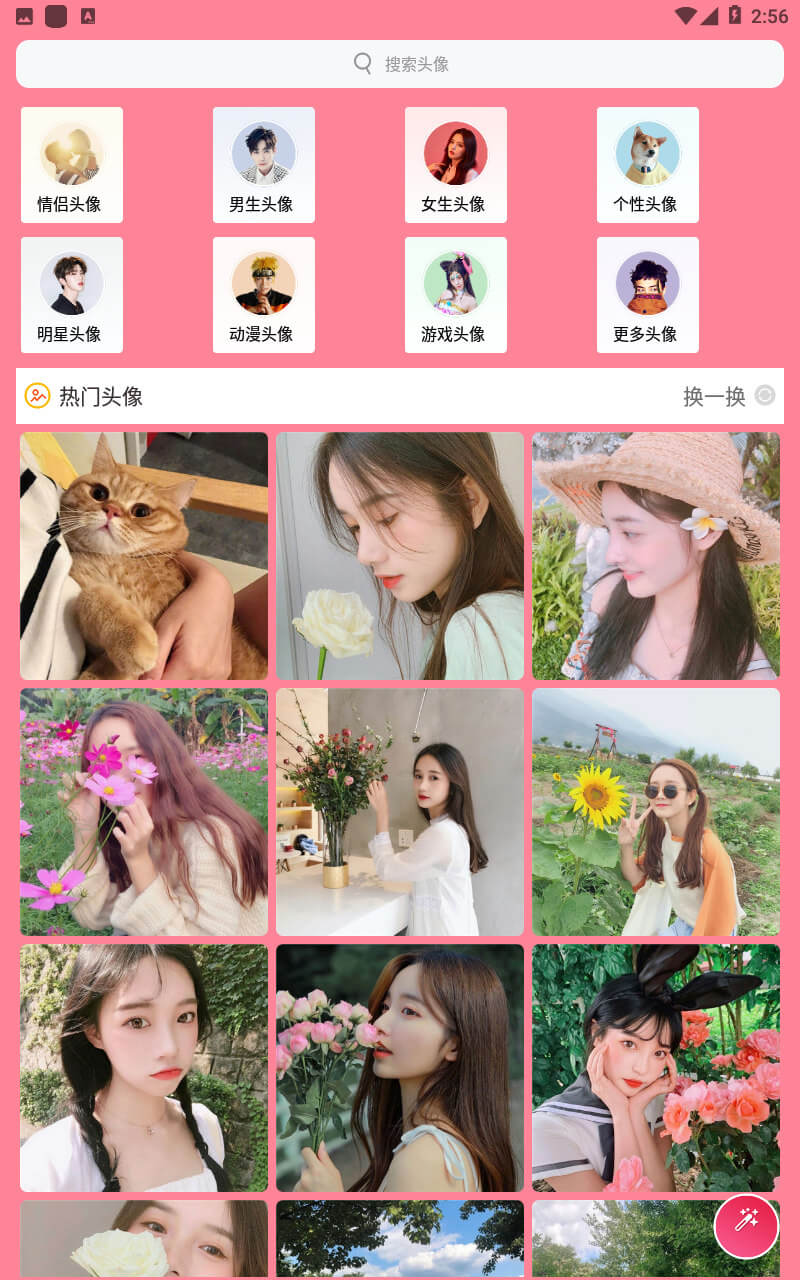Select the 女生头像 category
800x1280 pixels.
point(456,165)
